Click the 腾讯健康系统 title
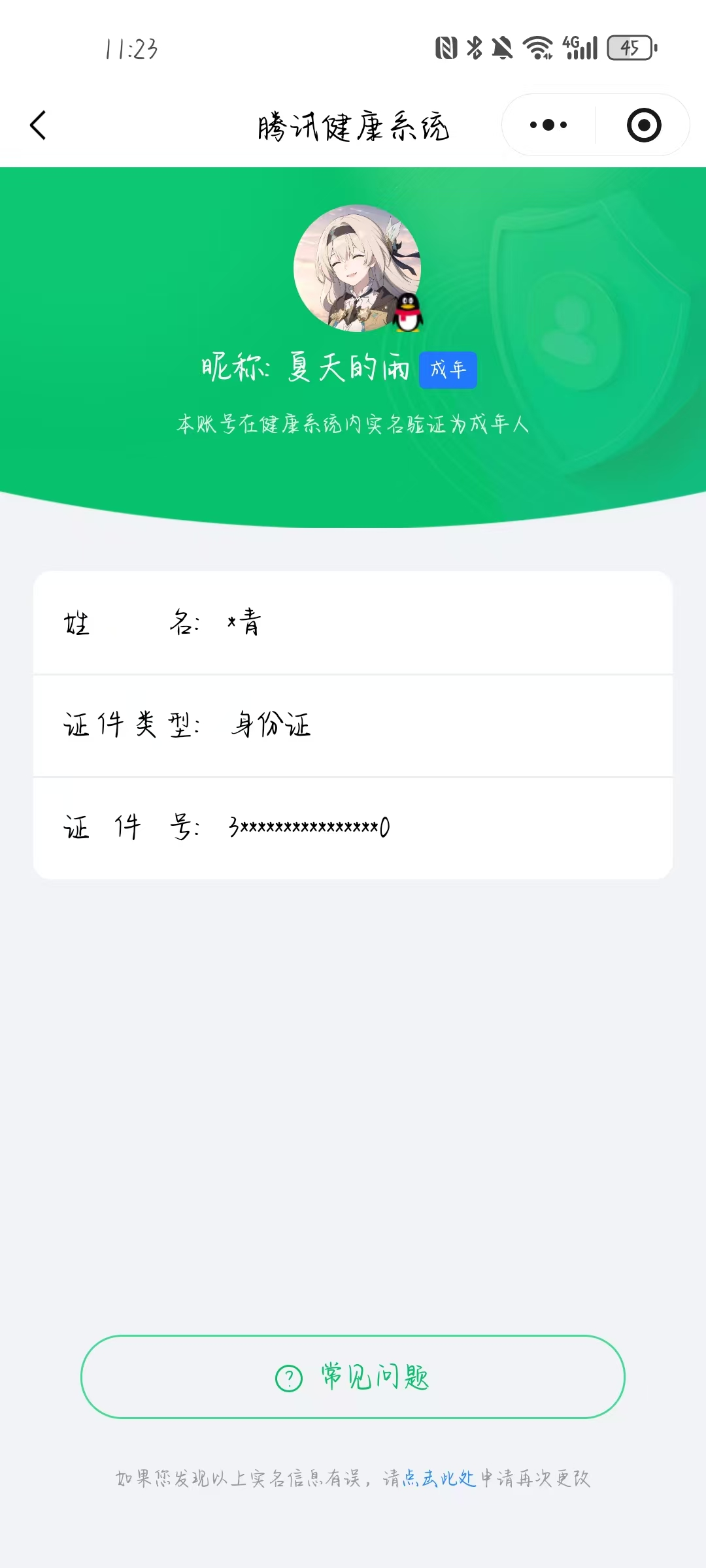This screenshot has height=1568, width=706. coord(353,126)
